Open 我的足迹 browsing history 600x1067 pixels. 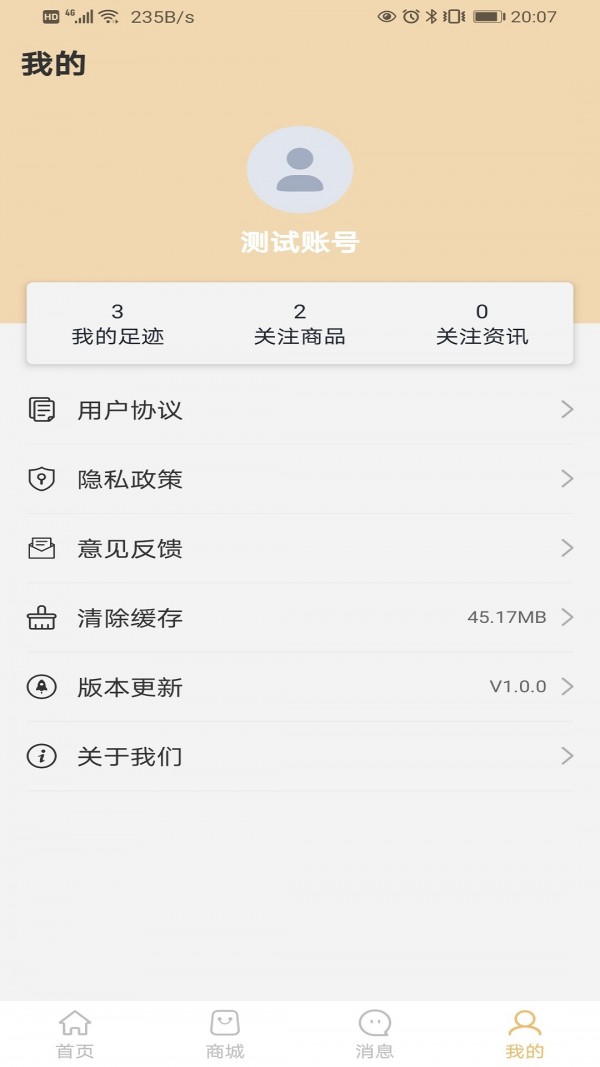point(118,324)
